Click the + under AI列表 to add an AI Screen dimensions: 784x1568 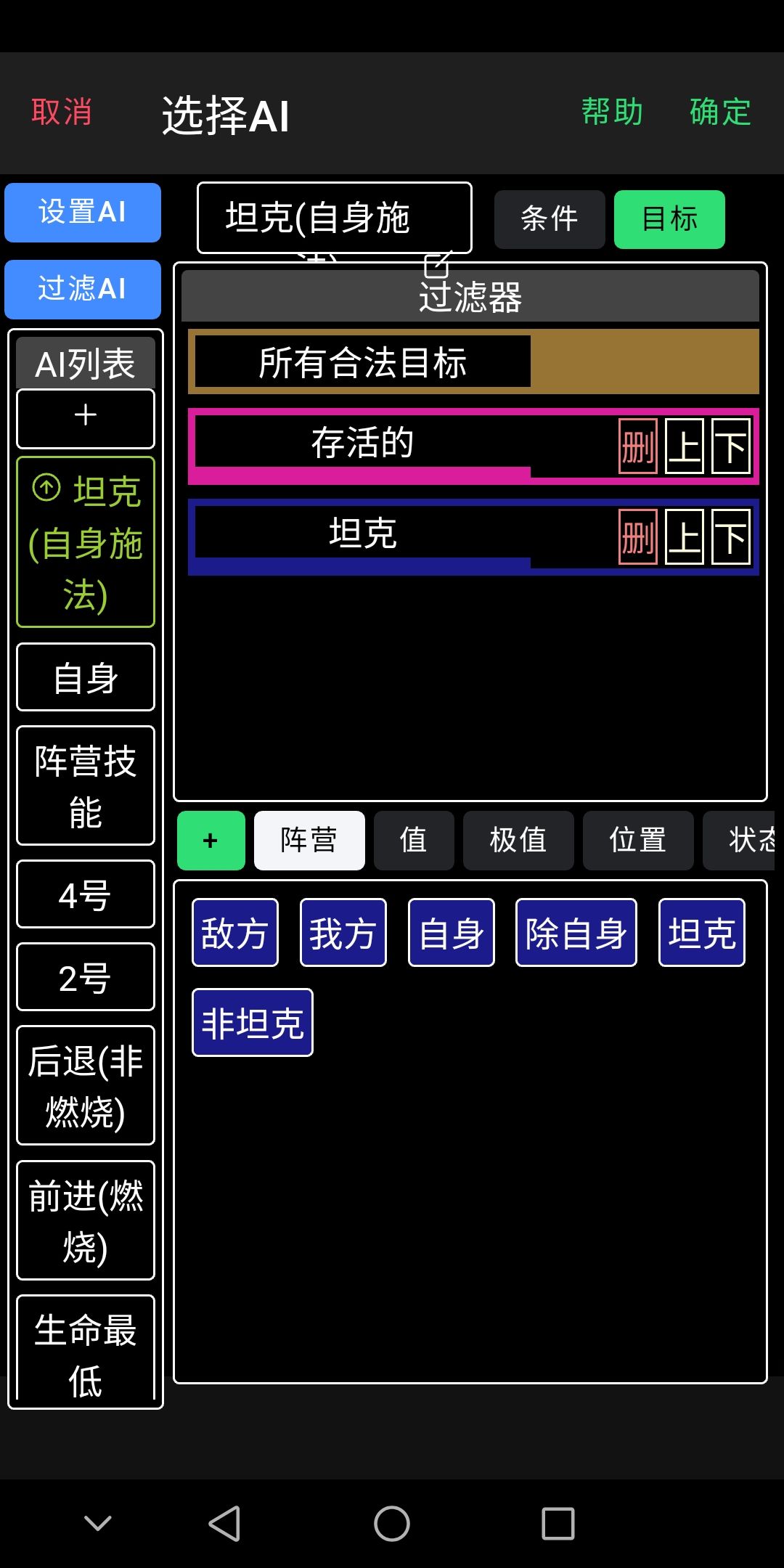[85, 417]
